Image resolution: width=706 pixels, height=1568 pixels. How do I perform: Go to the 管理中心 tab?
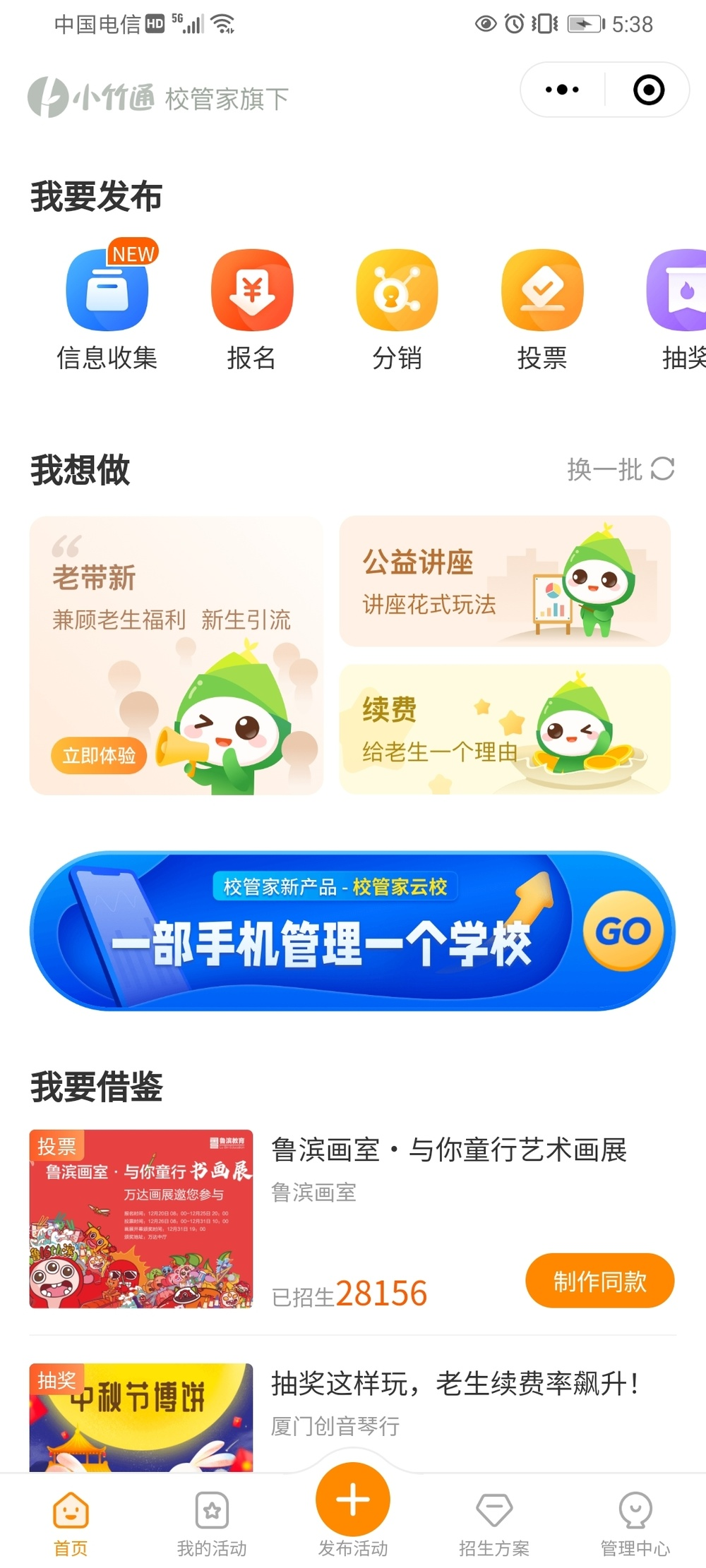(x=635, y=1523)
